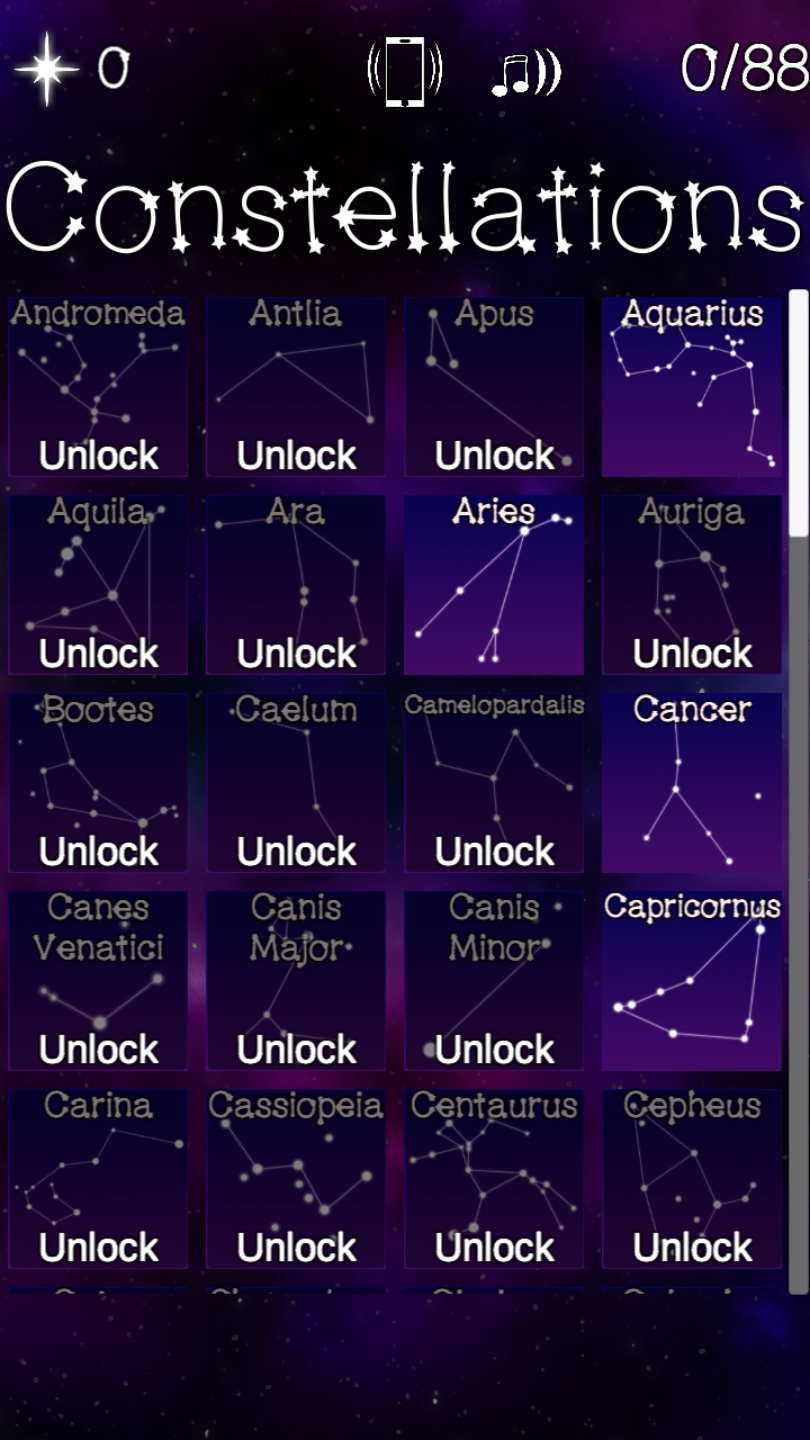Unlock the Antlia constellation
The height and width of the screenshot is (1440, 810).
(296, 455)
